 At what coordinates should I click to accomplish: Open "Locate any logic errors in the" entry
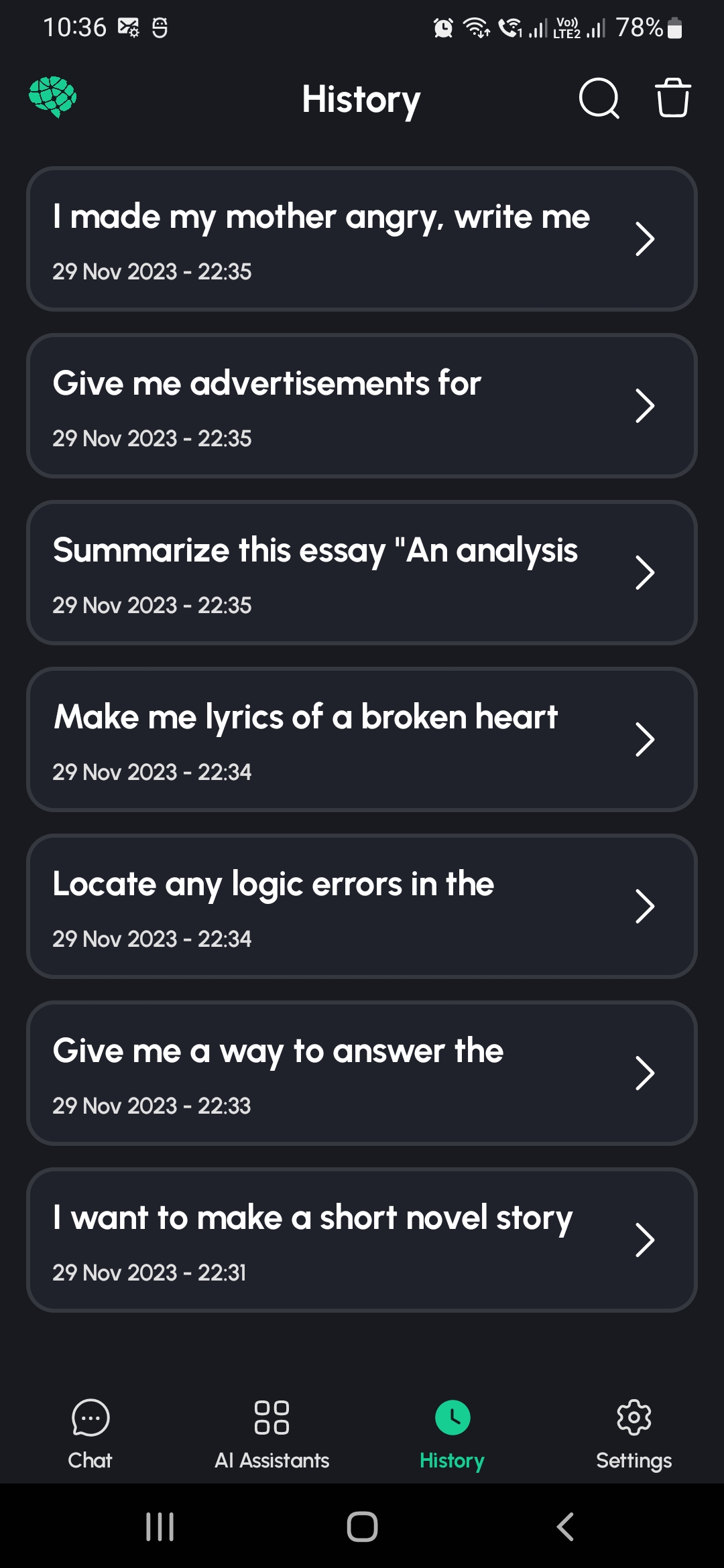pyautogui.click(x=362, y=906)
